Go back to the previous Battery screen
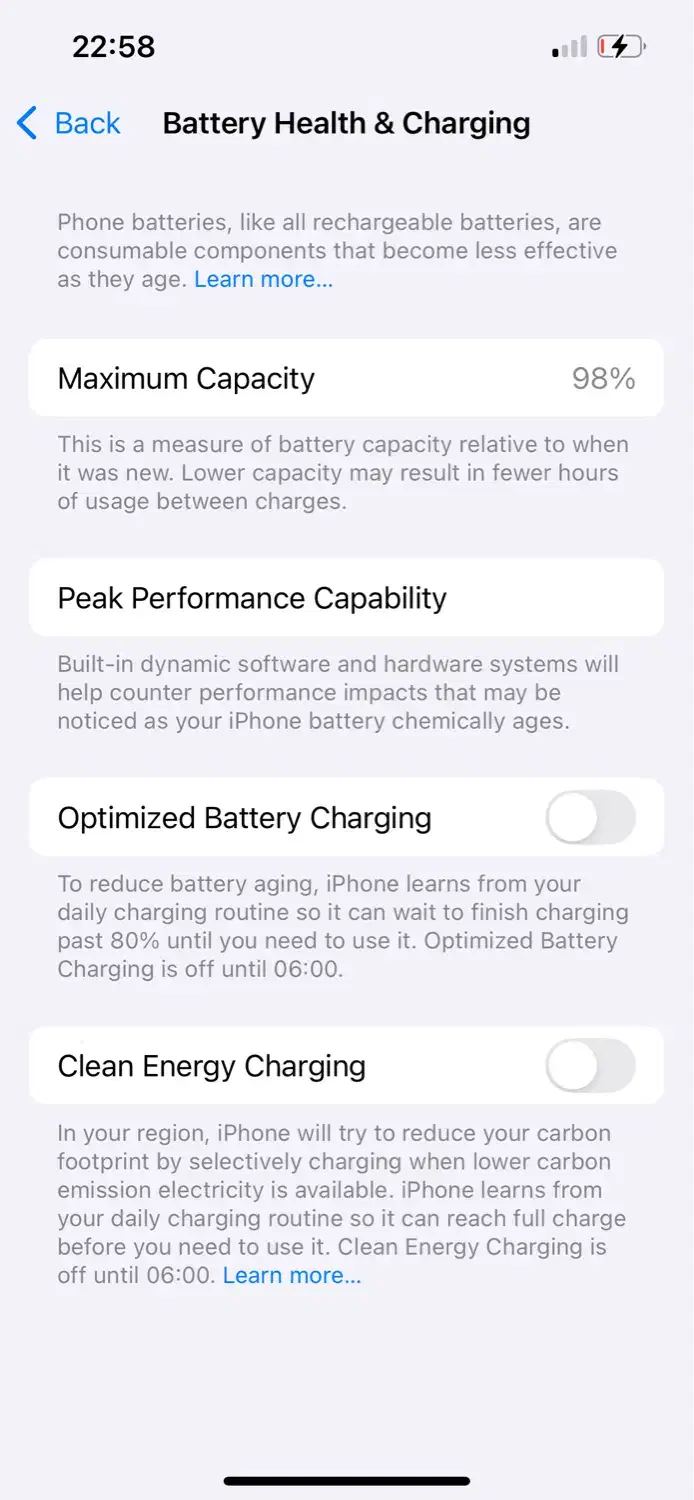The height and width of the screenshot is (1500, 694). pos(69,124)
